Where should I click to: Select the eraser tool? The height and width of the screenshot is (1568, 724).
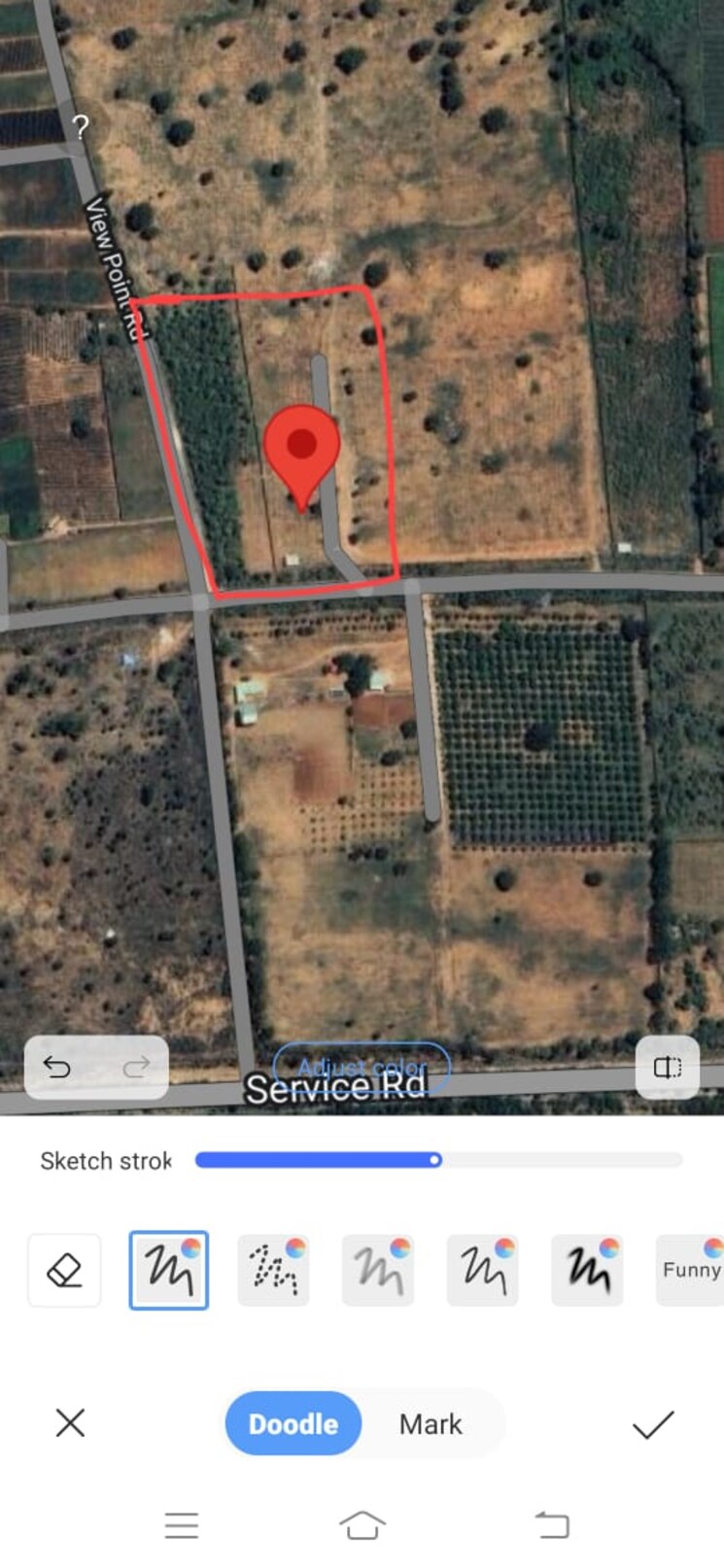[64, 1270]
